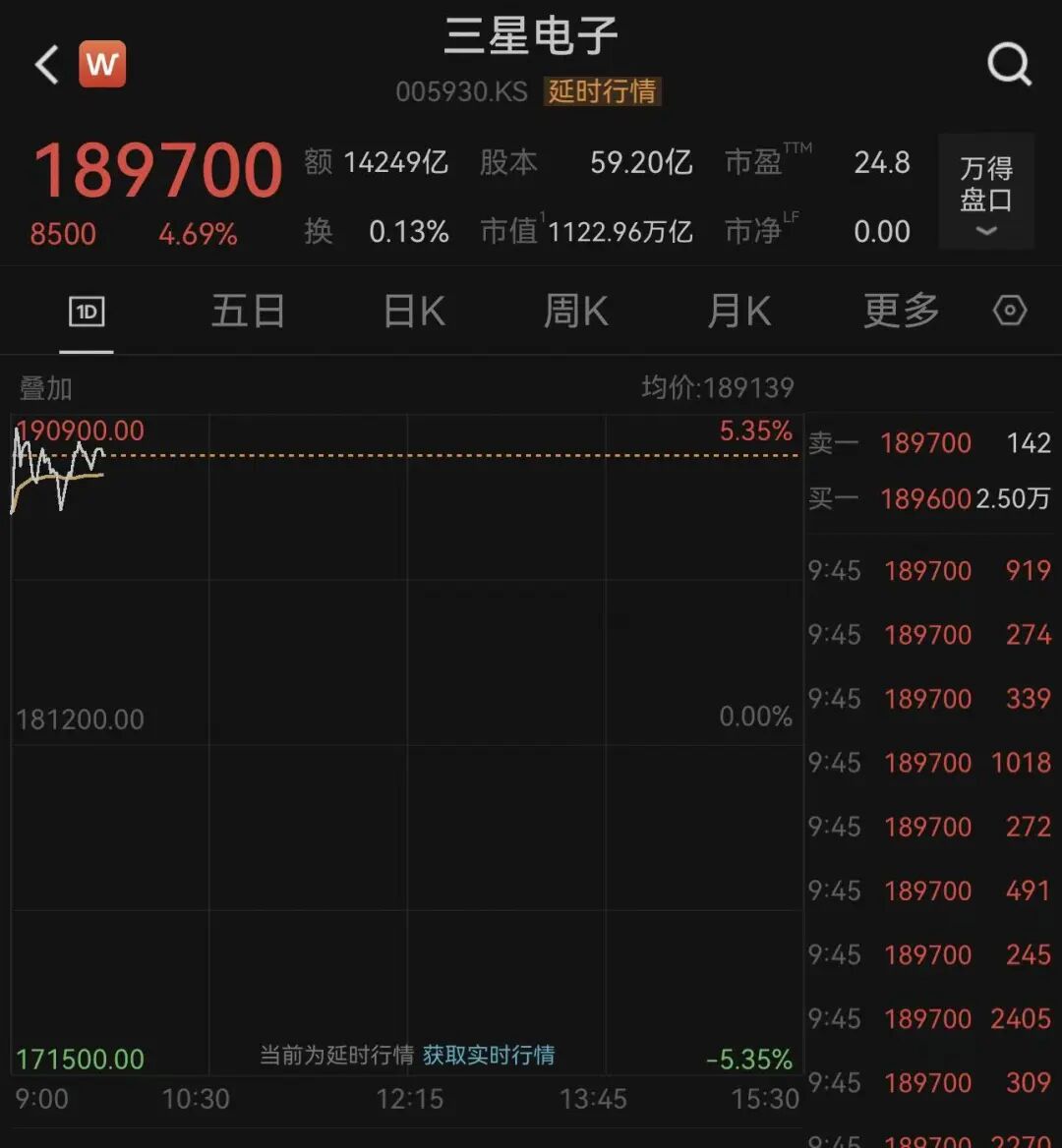
Task: Tap 叠加 to overlay another stock
Action: tap(46, 388)
